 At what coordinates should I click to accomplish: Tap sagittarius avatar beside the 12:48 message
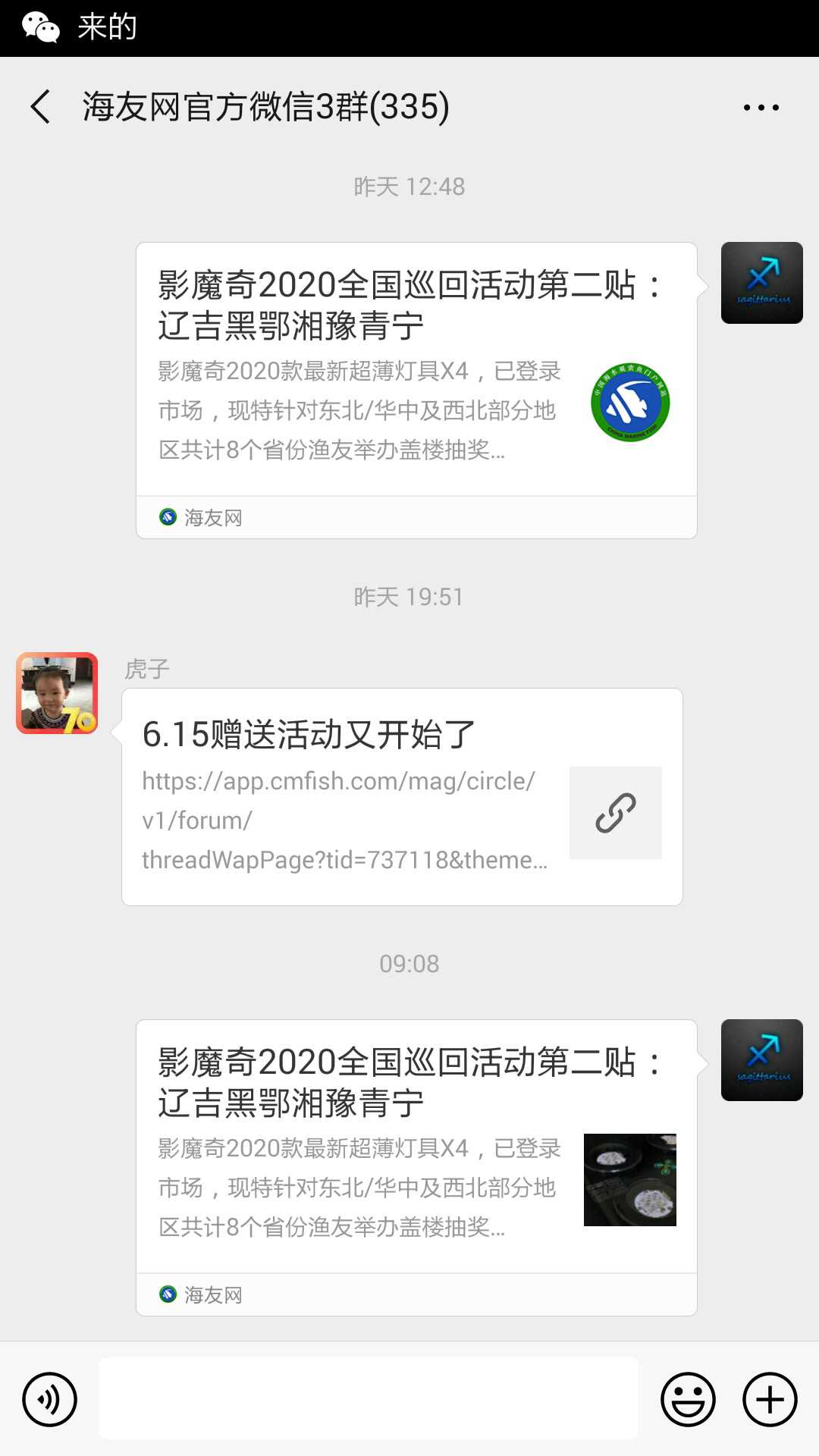point(761,283)
